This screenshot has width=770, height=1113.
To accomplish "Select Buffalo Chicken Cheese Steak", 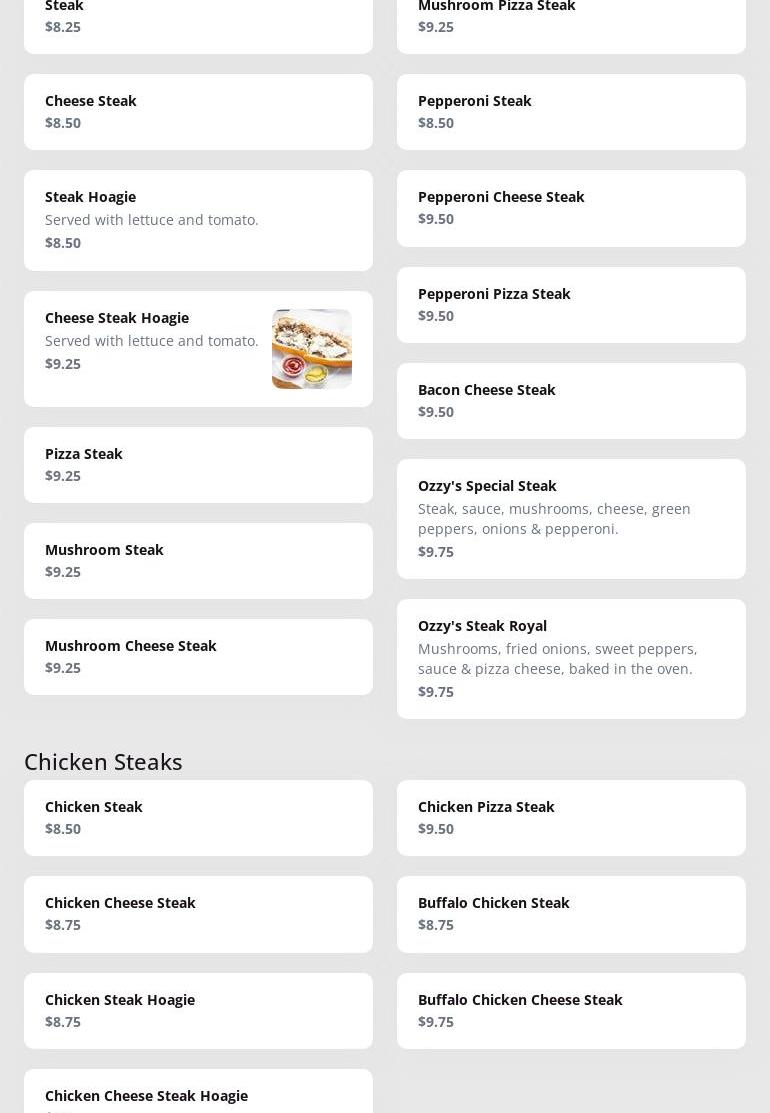I will point(571,1011).
